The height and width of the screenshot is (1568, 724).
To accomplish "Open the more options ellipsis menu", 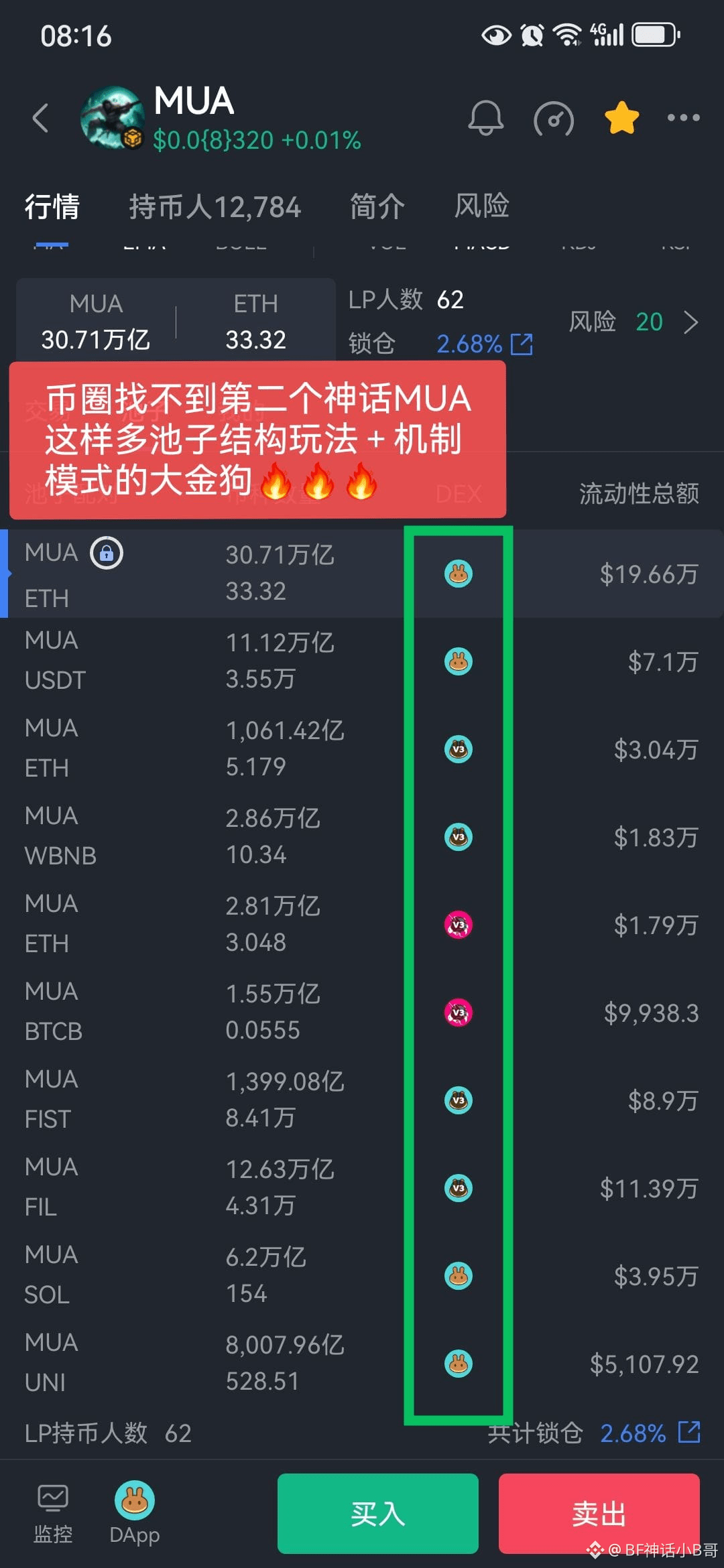I will pos(682,118).
